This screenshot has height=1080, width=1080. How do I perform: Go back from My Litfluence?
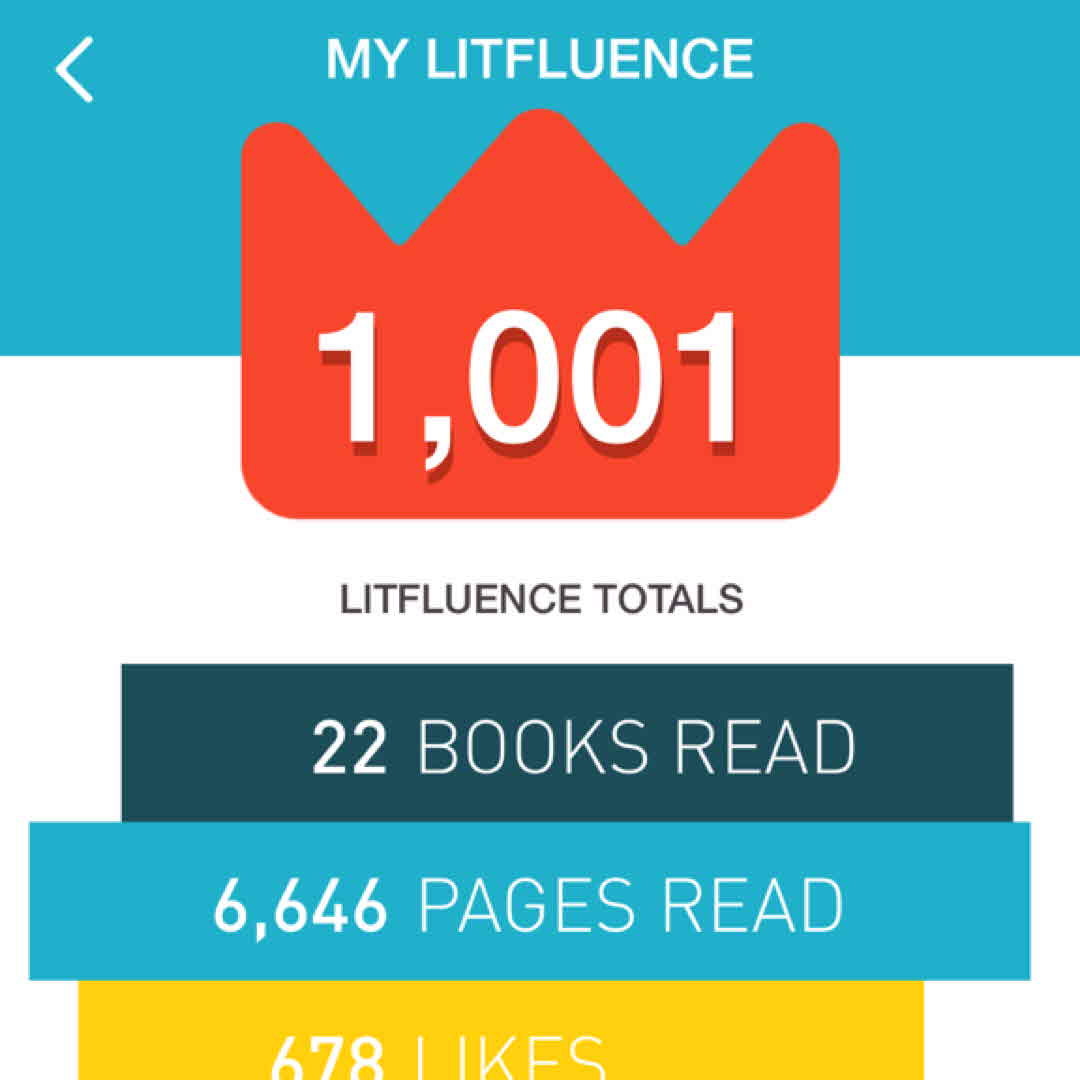pyautogui.click(x=75, y=69)
